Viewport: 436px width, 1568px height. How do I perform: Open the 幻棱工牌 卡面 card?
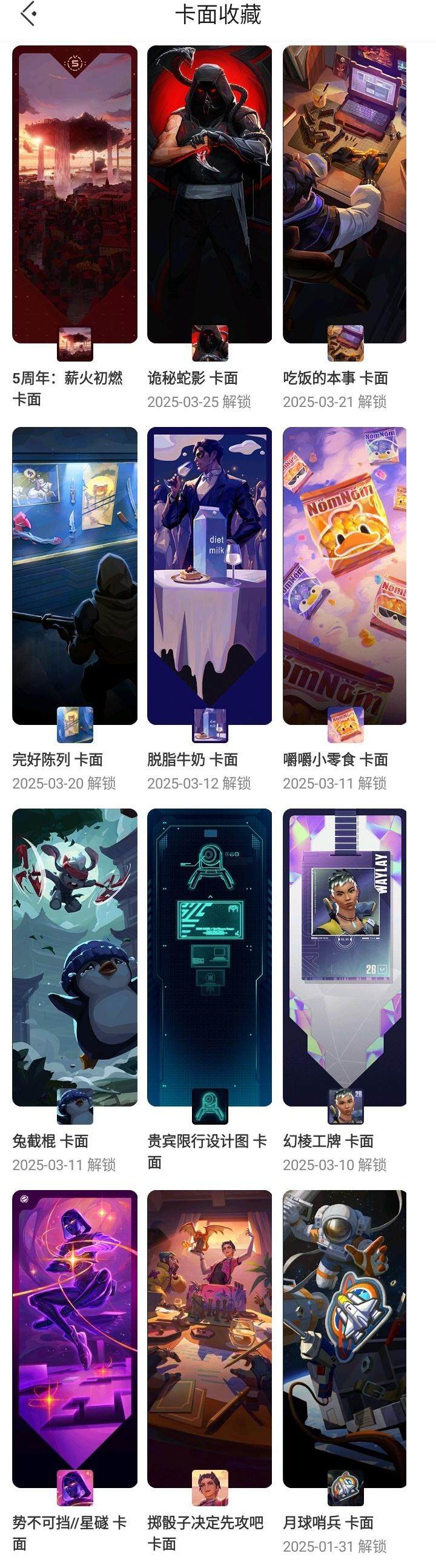pos(345,957)
